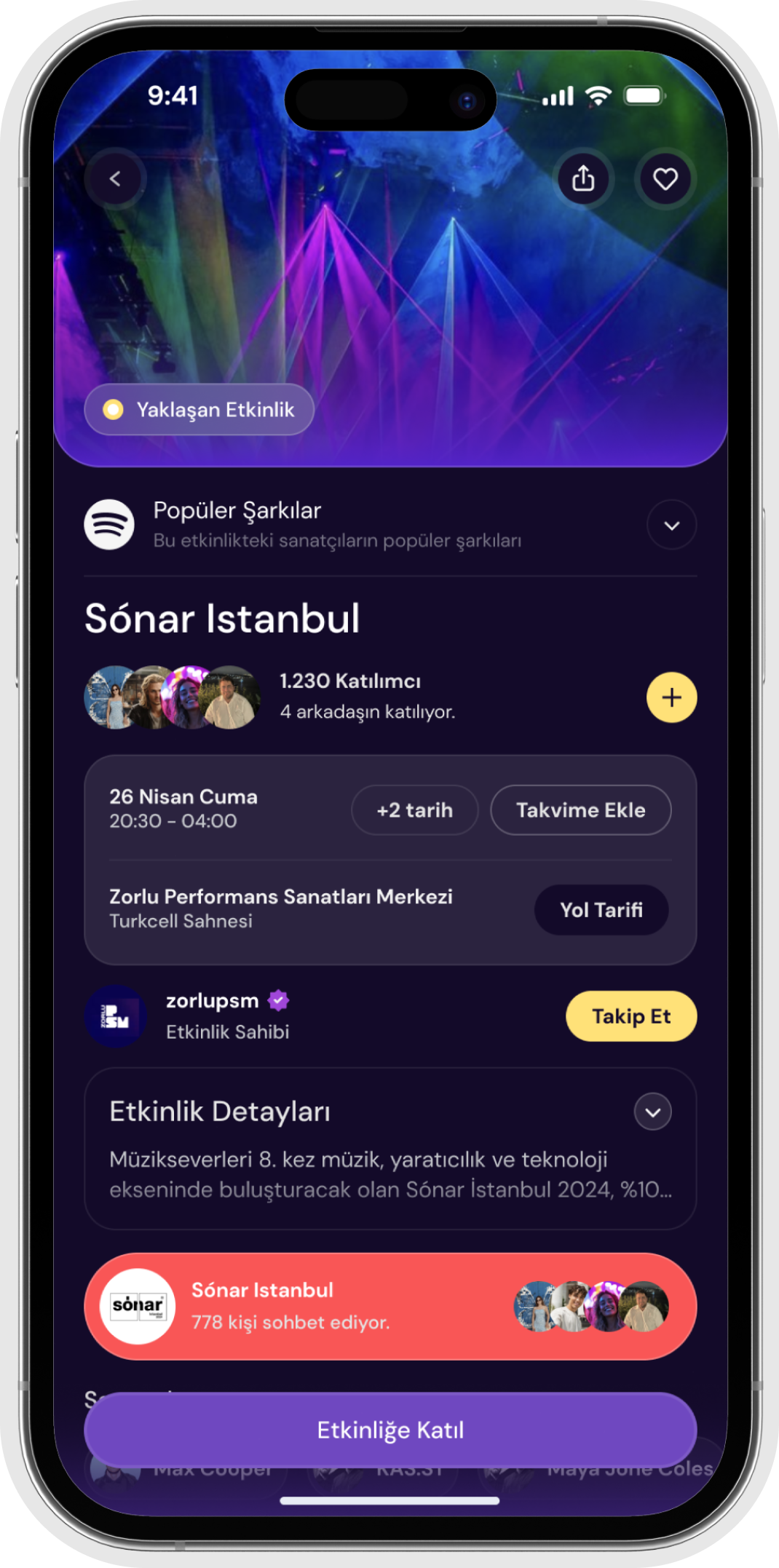Follow zorlupsm with Takip Et
The height and width of the screenshot is (1568, 779).
(x=630, y=1016)
